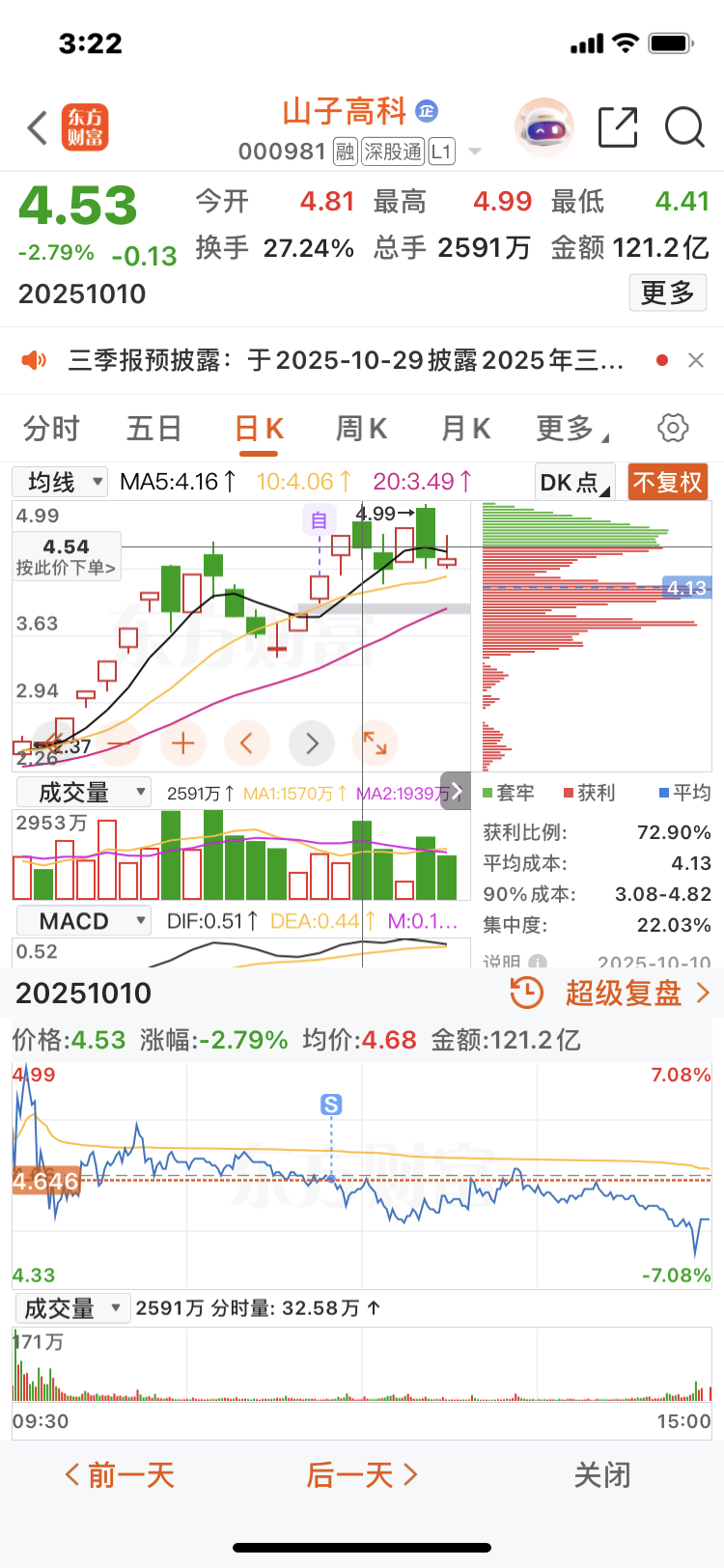Switch to the 五日 tab
724x1568 pixels.
click(153, 429)
